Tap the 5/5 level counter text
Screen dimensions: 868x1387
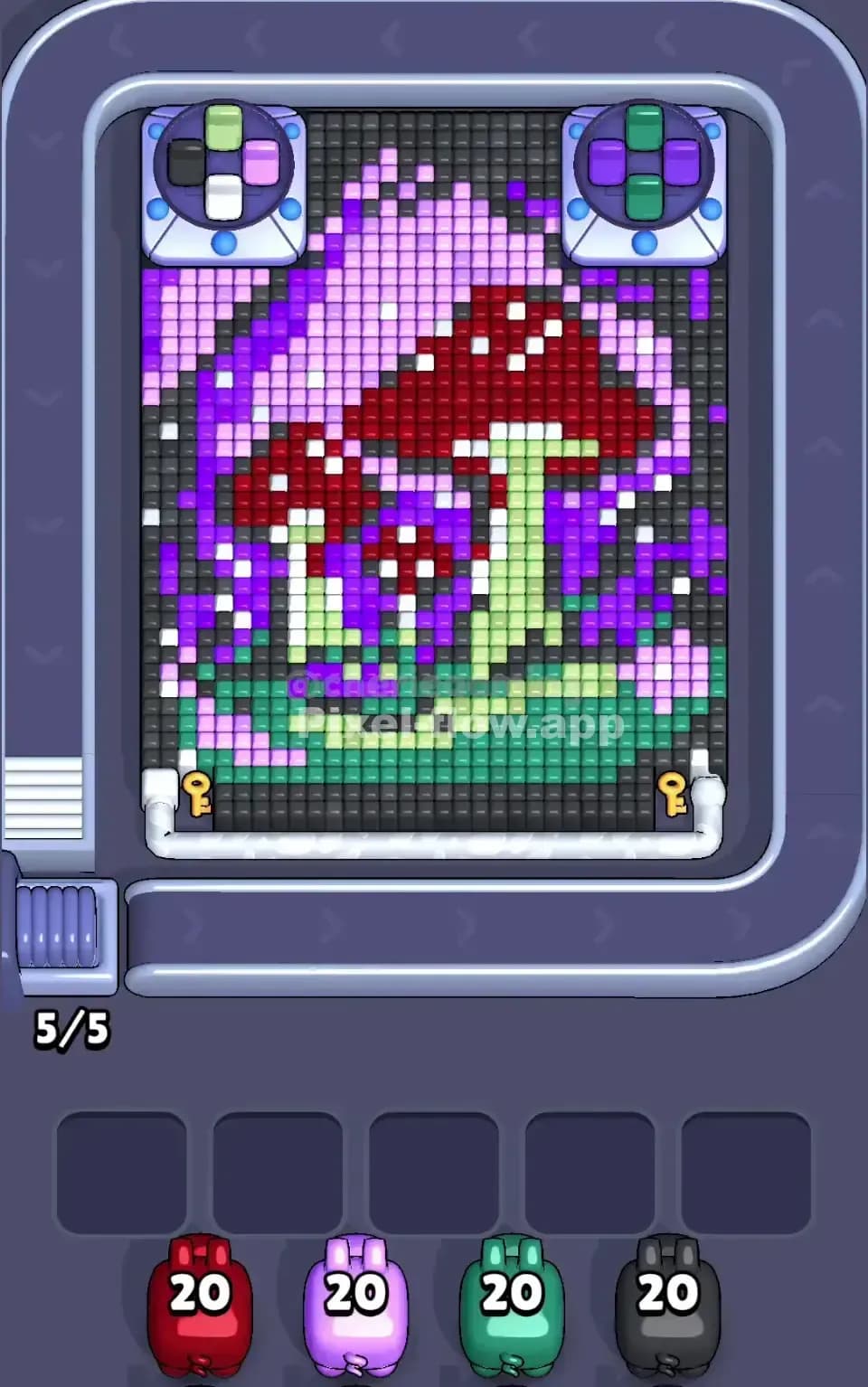(74, 1026)
